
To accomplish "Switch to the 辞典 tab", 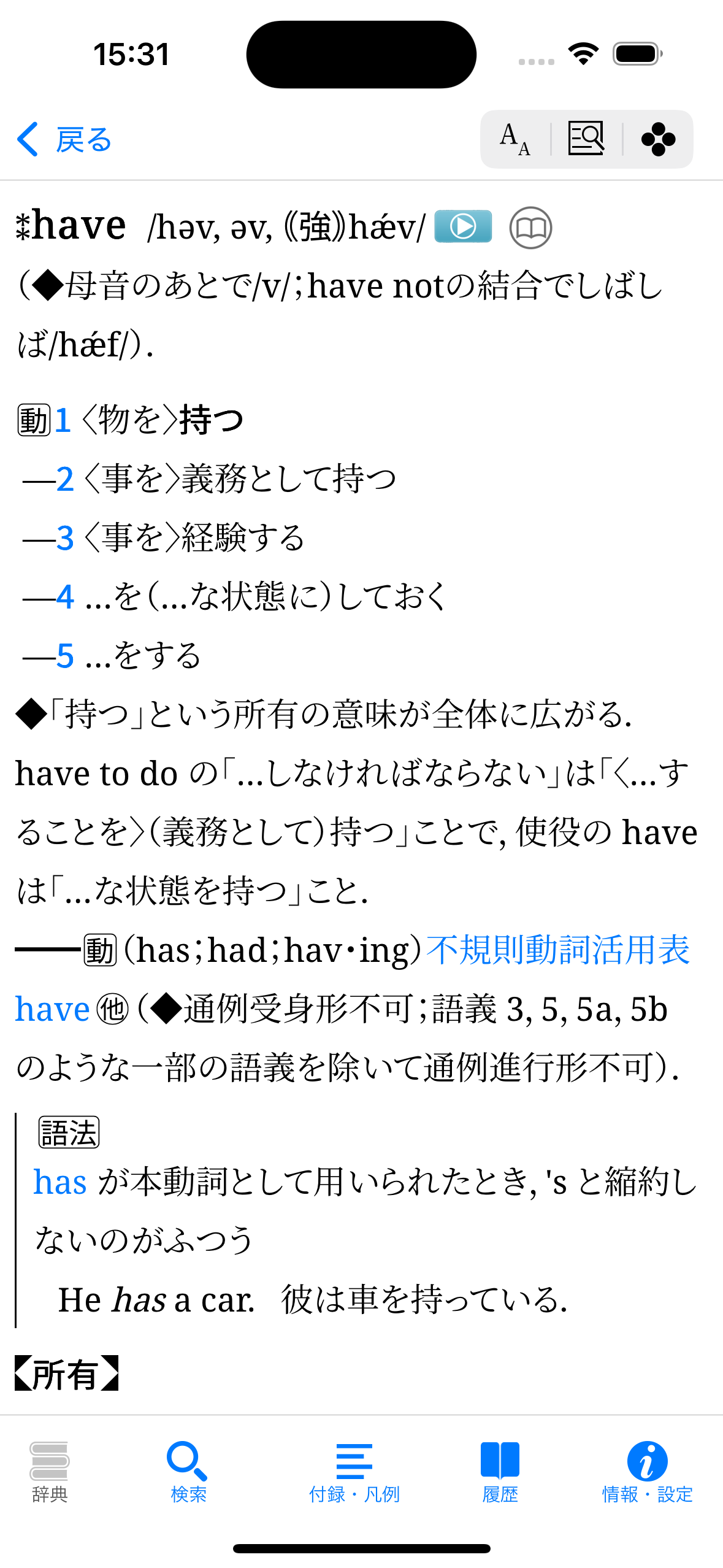I will 50,1472.
